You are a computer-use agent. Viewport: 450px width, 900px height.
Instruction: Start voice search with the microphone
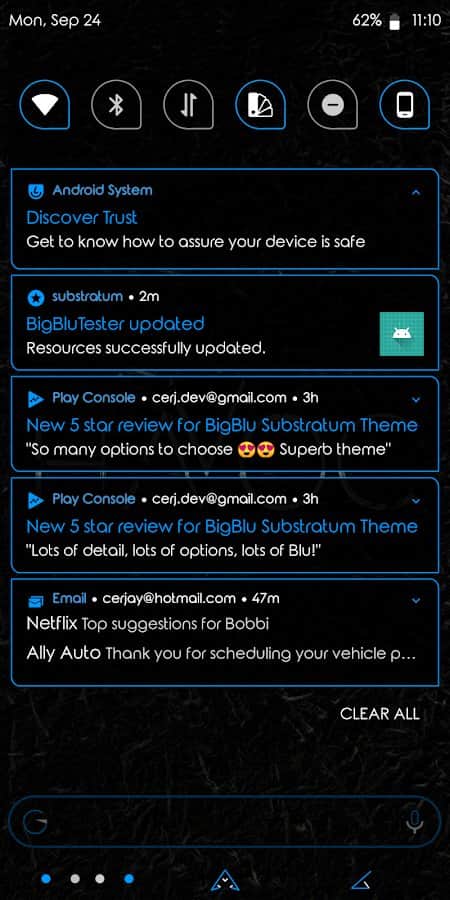[414, 823]
